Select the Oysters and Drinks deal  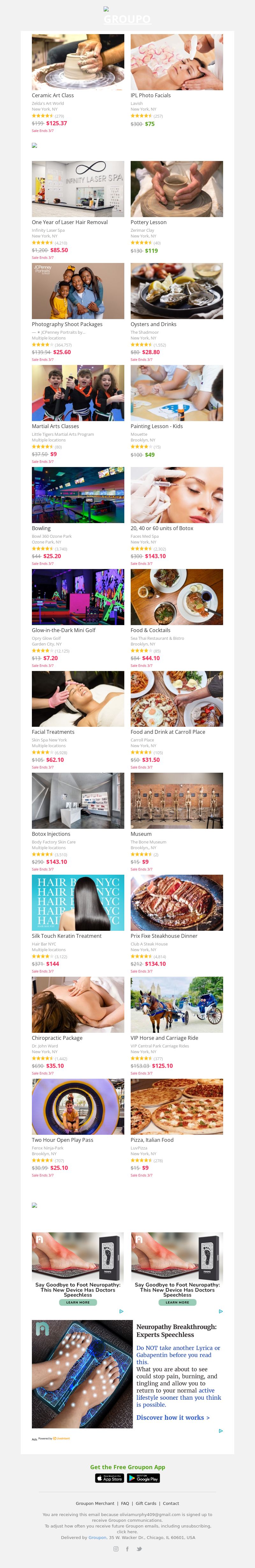(x=177, y=291)
